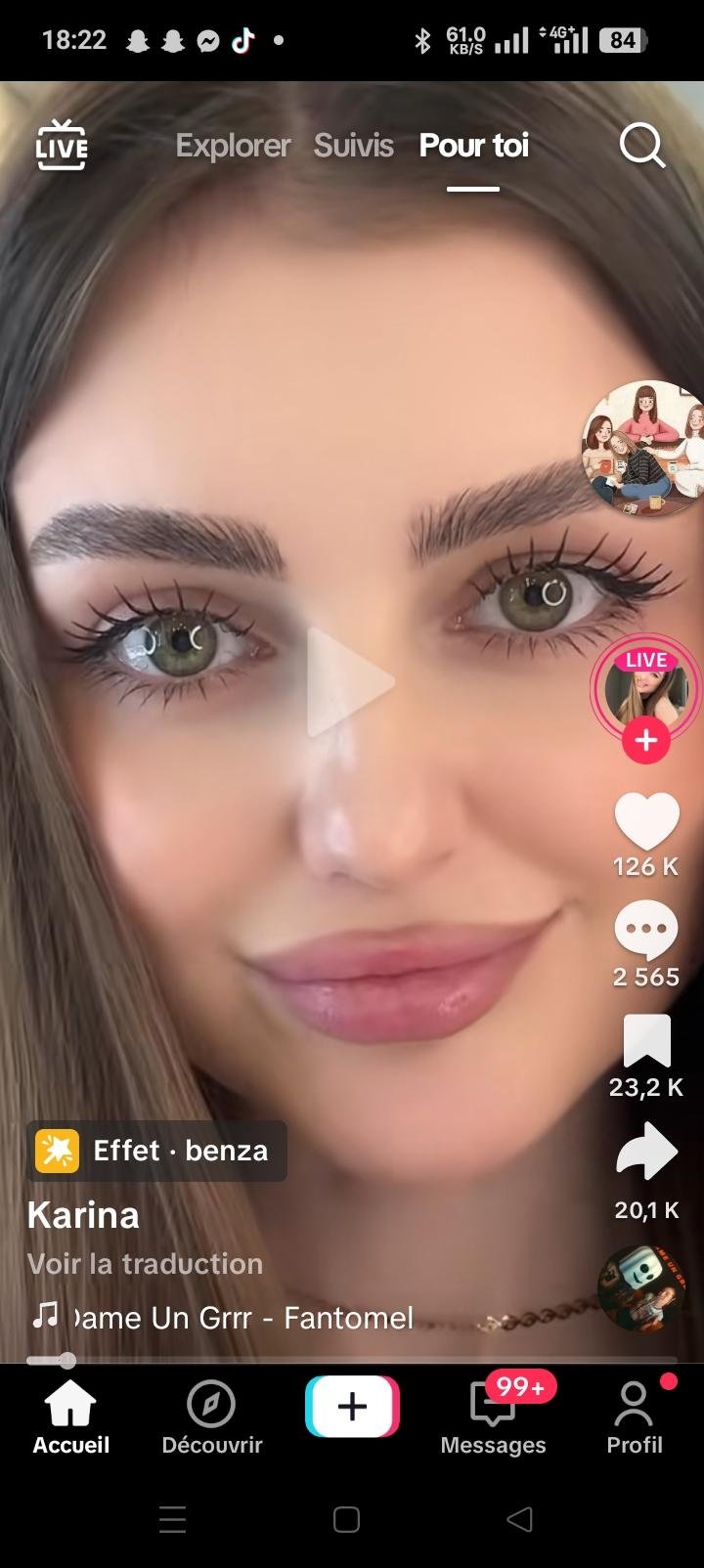Open the spinning sound disc
This screenshot has width=704, height=1568.
point(639,1288)
